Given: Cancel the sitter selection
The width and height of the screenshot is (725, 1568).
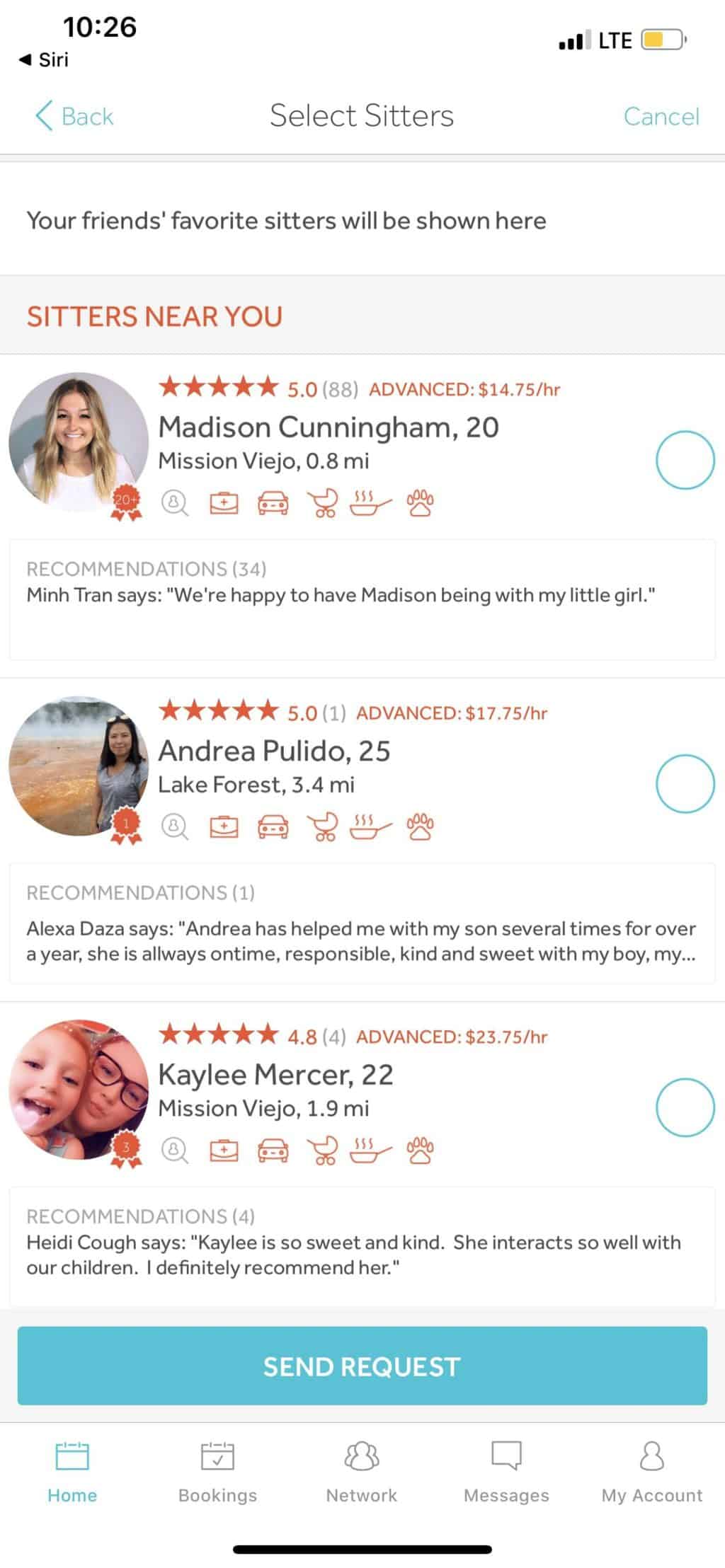Looking at the screenshot, I should (661, 116).
